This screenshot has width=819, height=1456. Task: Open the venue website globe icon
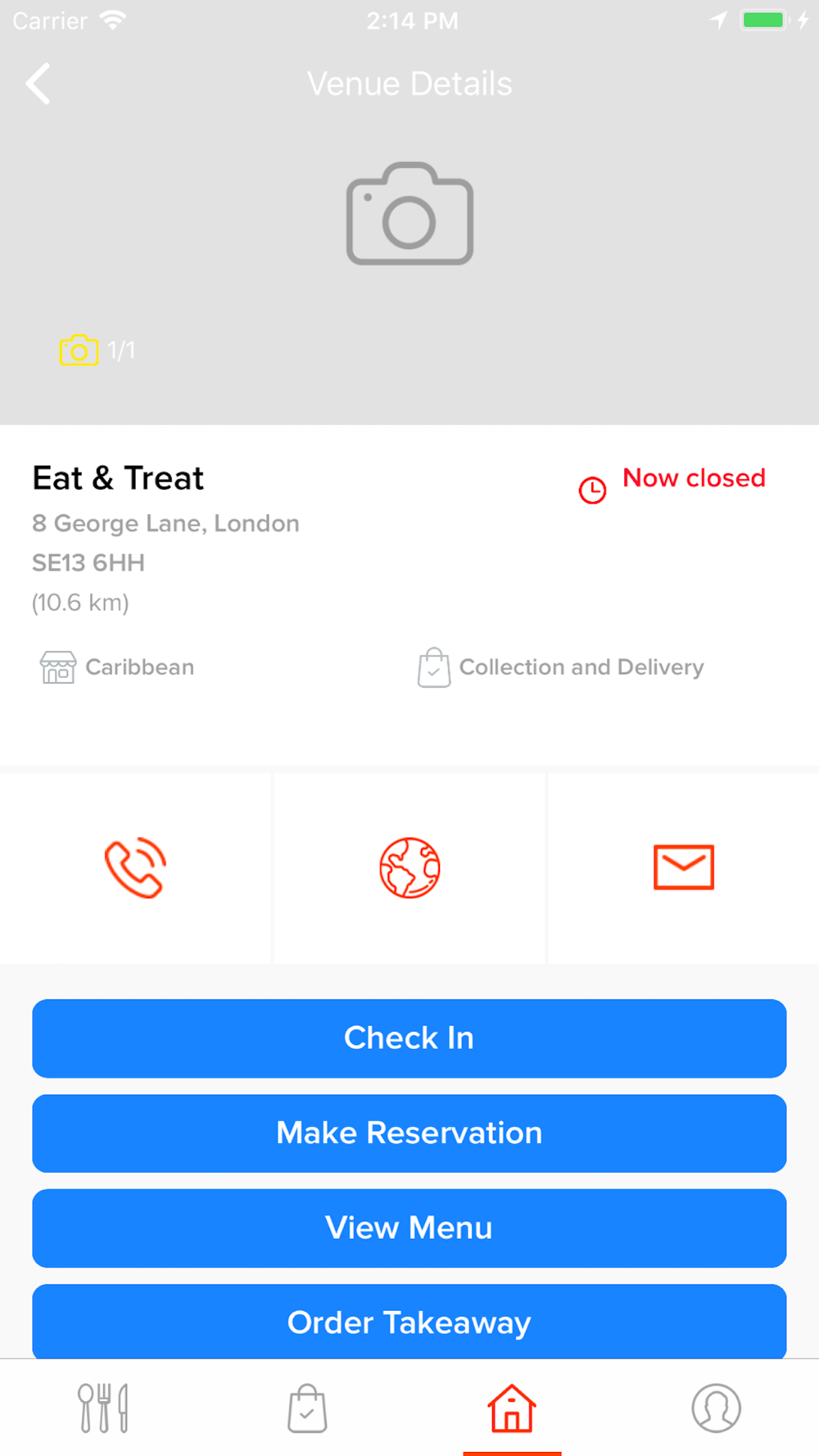click(x=409, y=867)
